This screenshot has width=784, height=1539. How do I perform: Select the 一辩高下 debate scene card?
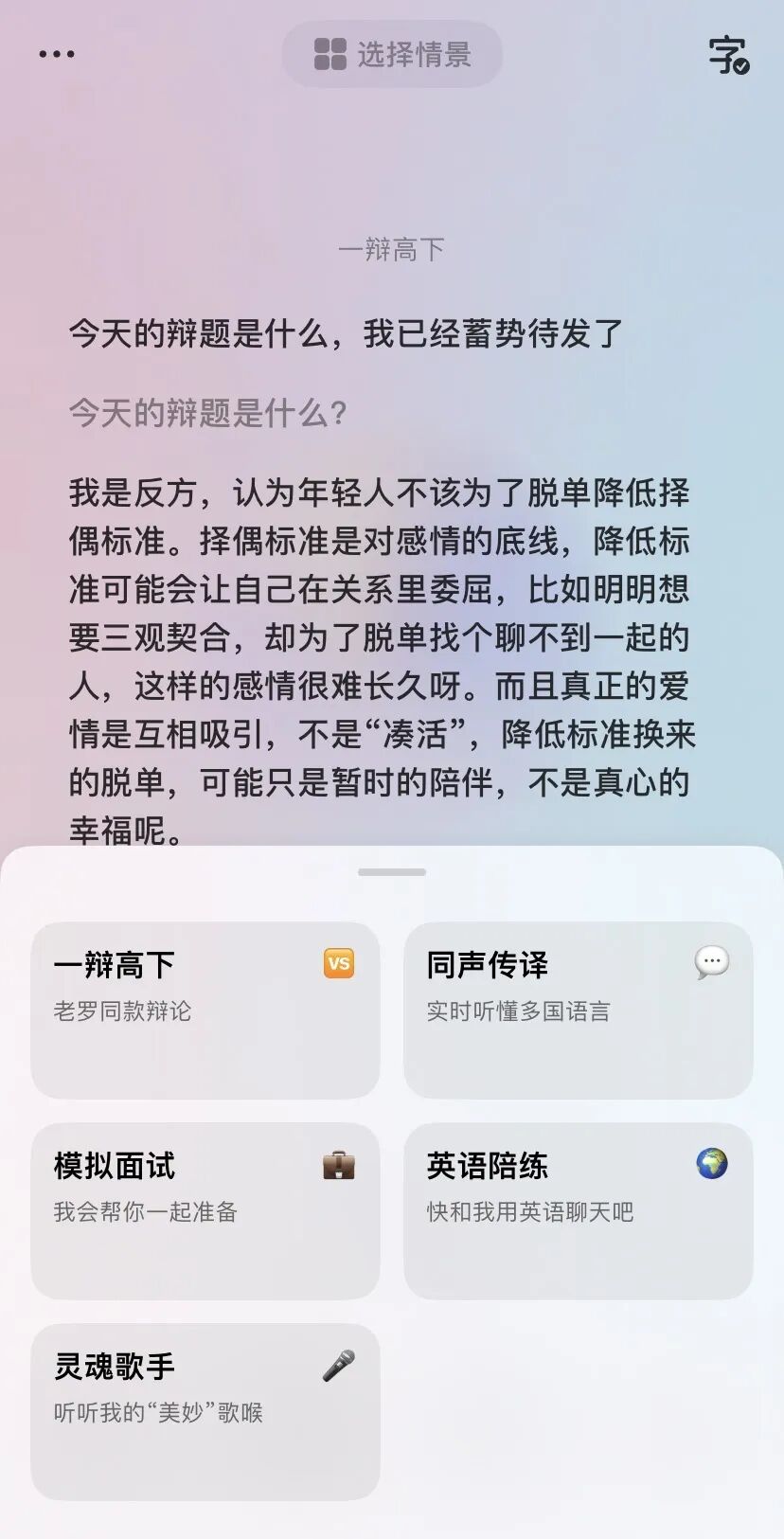(205, 1010)
